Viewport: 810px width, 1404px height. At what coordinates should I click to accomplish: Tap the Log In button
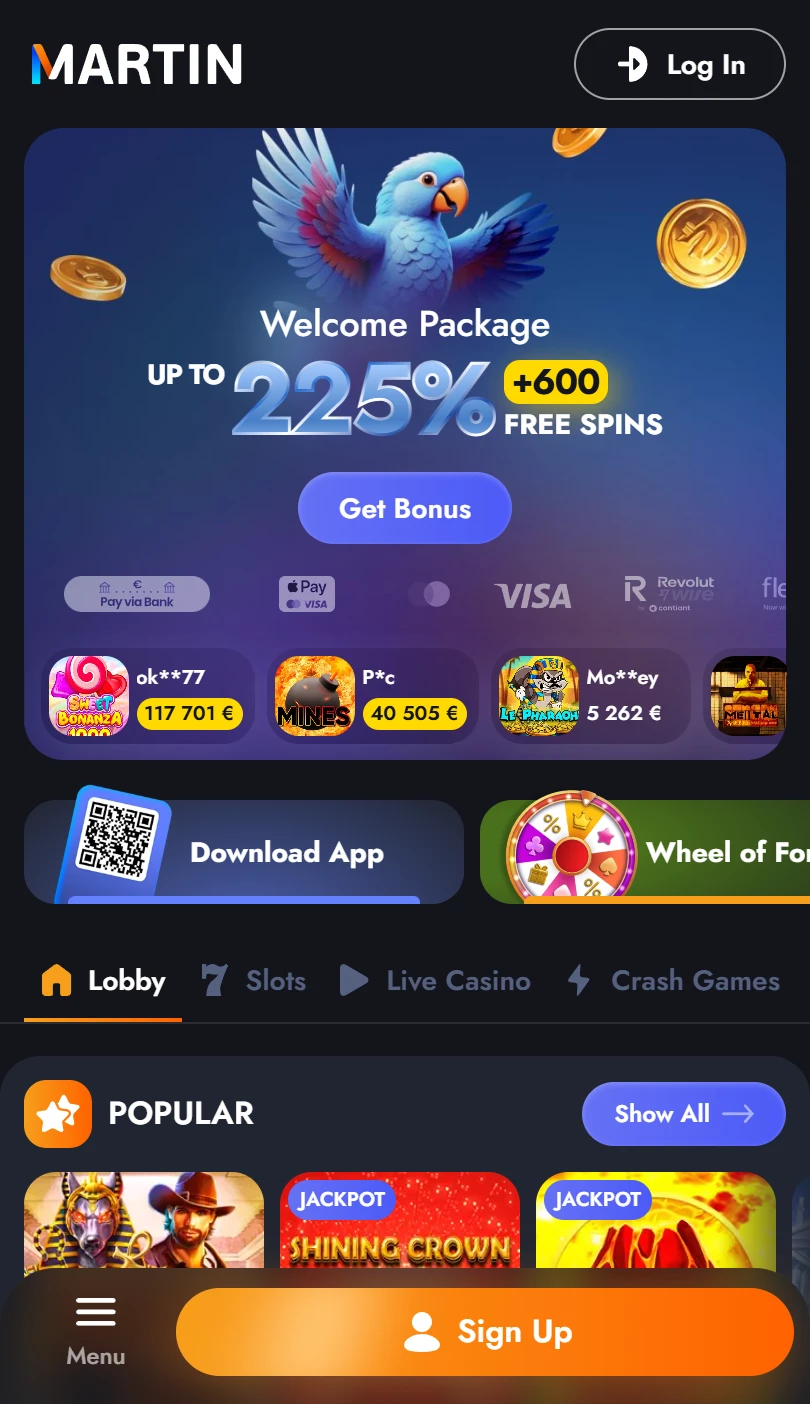click(680, 64)
